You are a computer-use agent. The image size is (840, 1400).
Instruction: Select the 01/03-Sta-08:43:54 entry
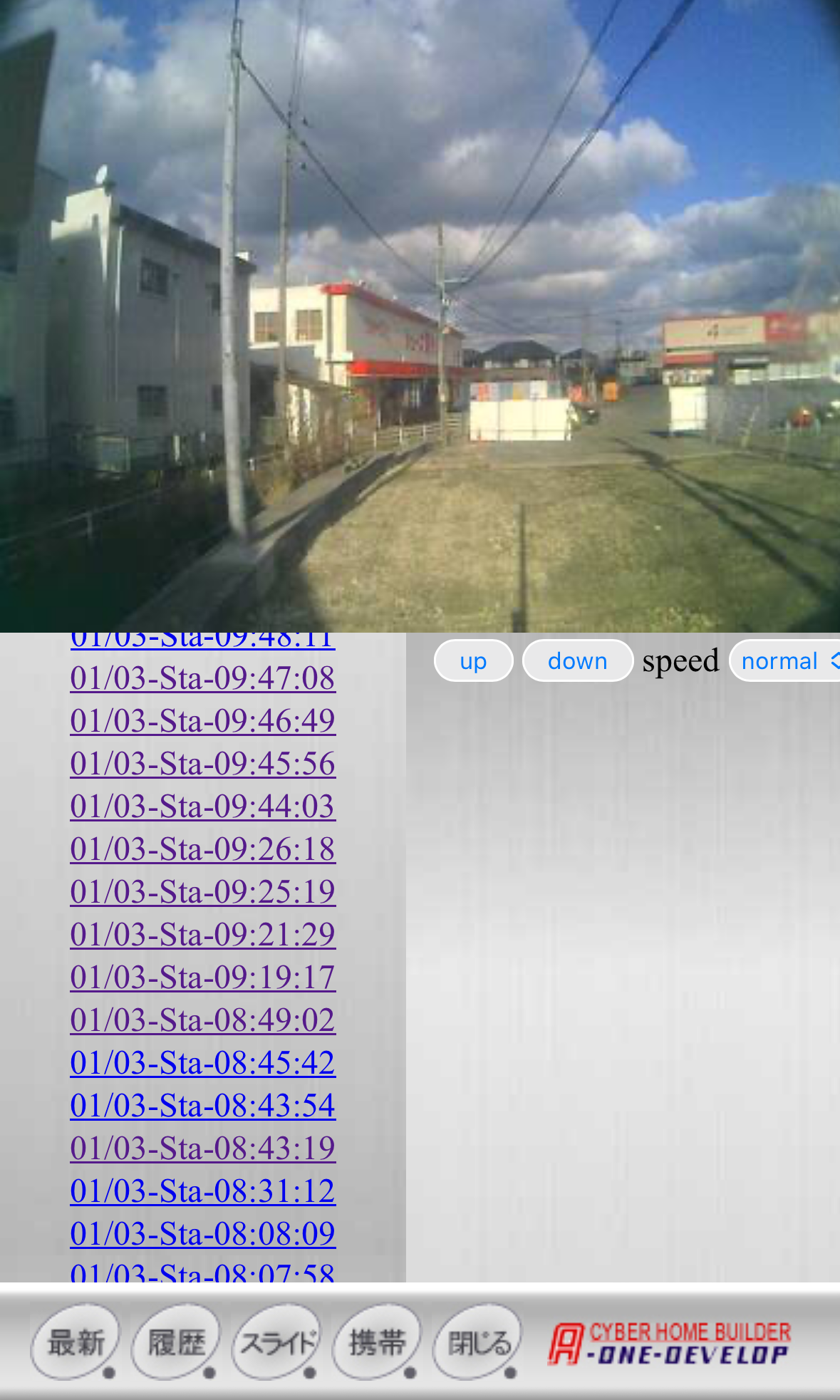(x=202, y=1106)
